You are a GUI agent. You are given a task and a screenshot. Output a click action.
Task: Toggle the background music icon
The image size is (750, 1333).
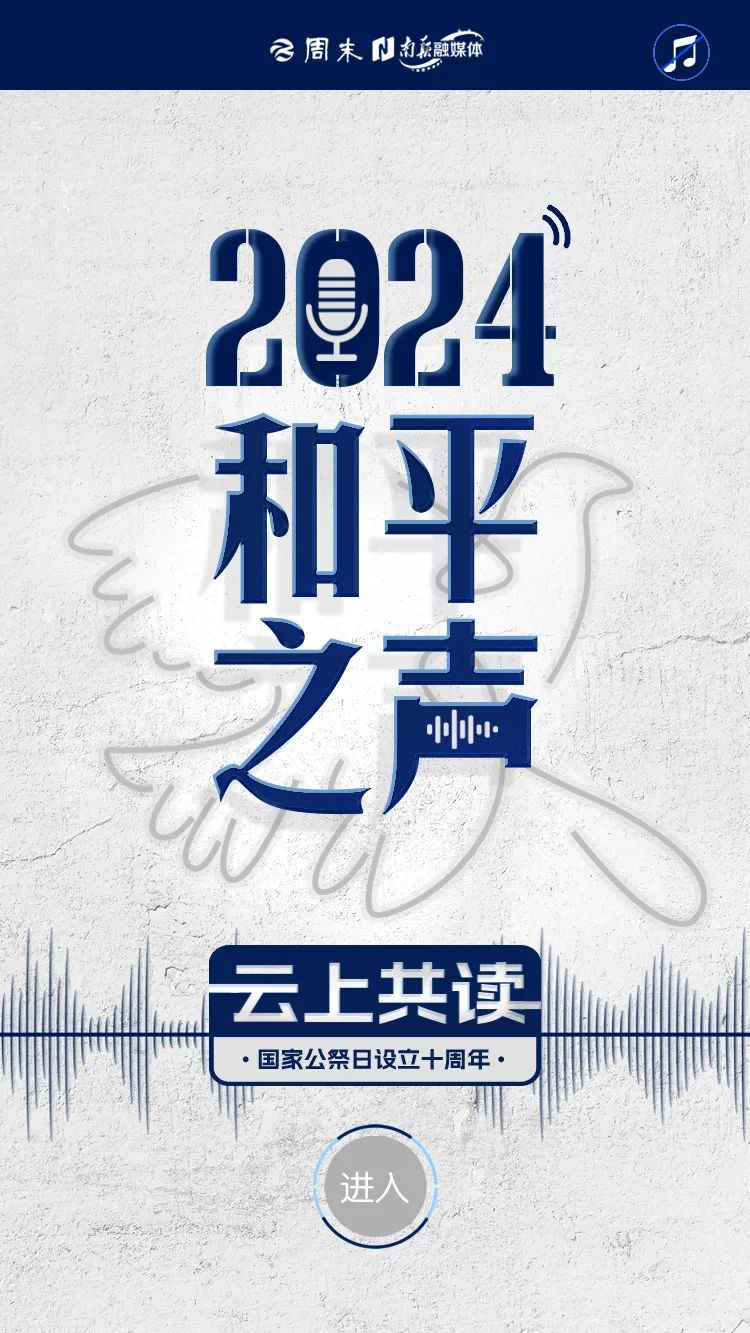pyautogui.click(x=681, y=52)
